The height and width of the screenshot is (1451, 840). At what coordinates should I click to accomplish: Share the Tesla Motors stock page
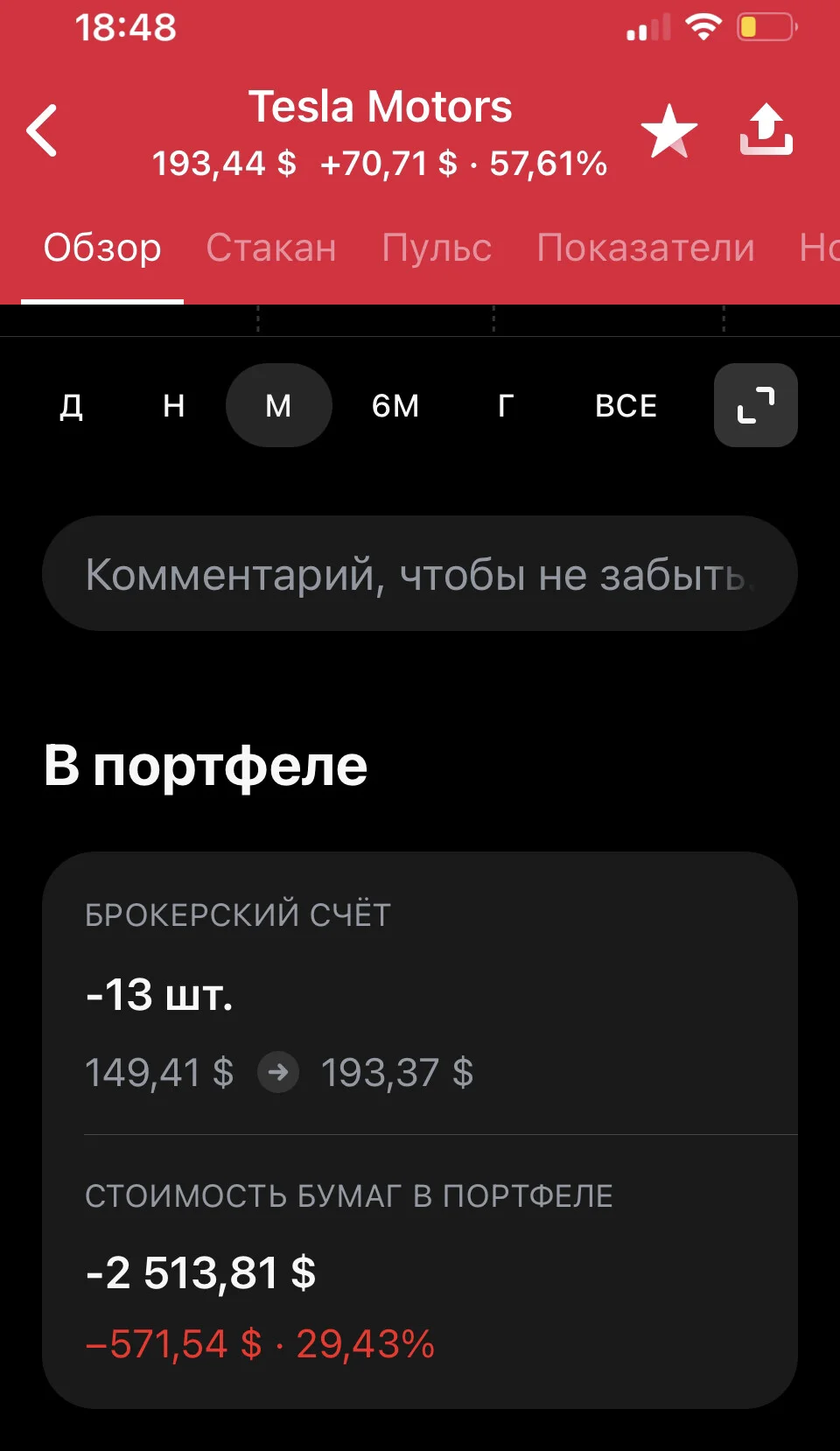tap(766, 130)
